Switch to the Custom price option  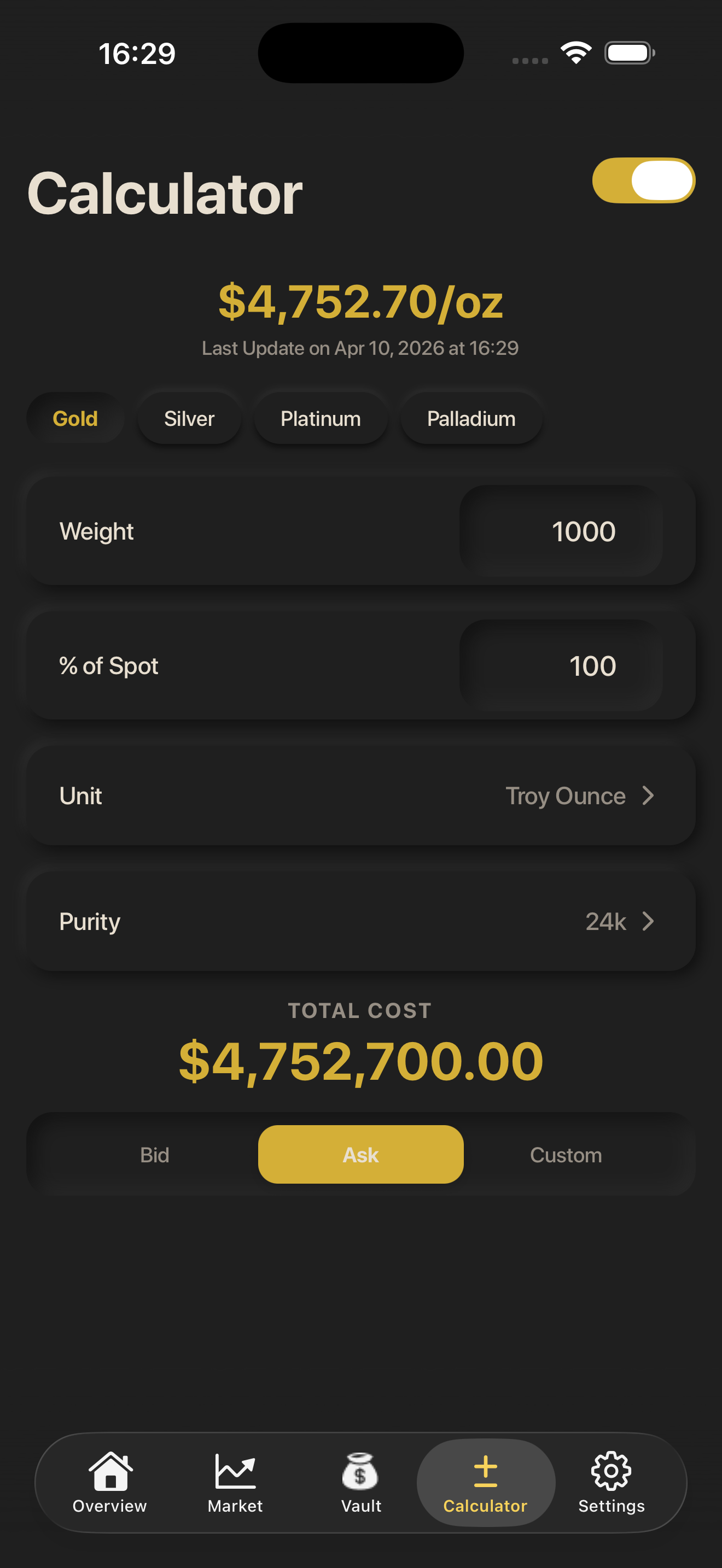[x=566, y=1154]
